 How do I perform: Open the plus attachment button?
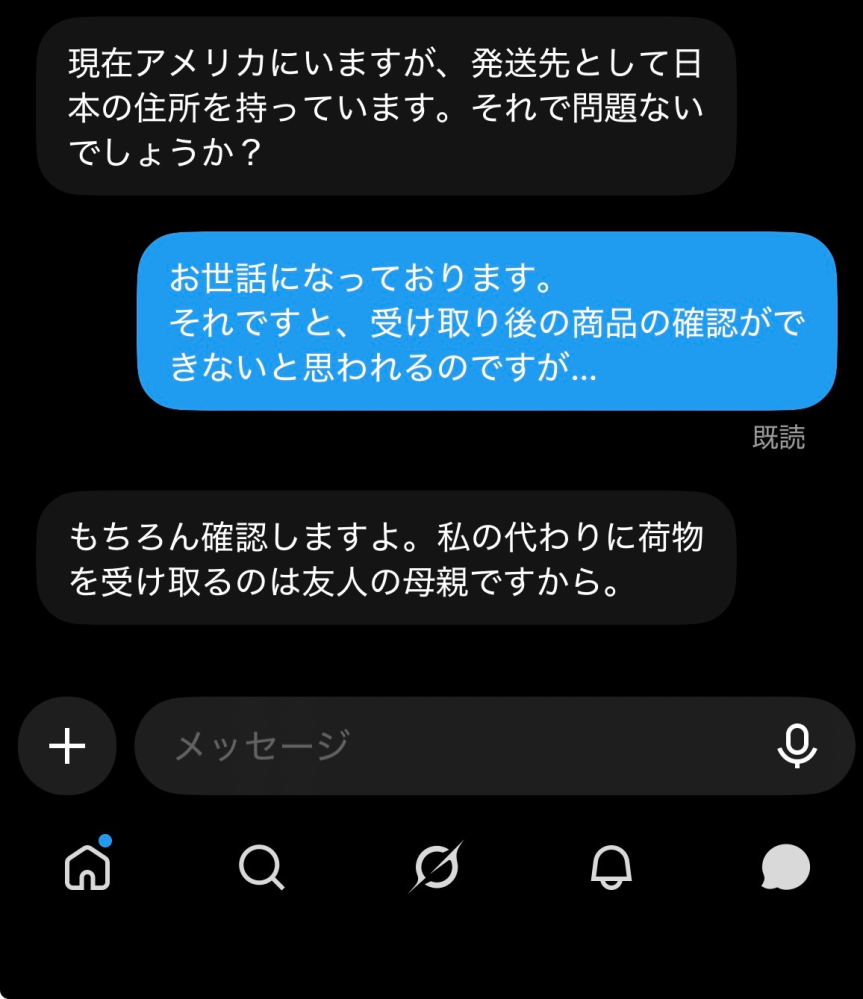pyautogui.click(x=67, y=746)
